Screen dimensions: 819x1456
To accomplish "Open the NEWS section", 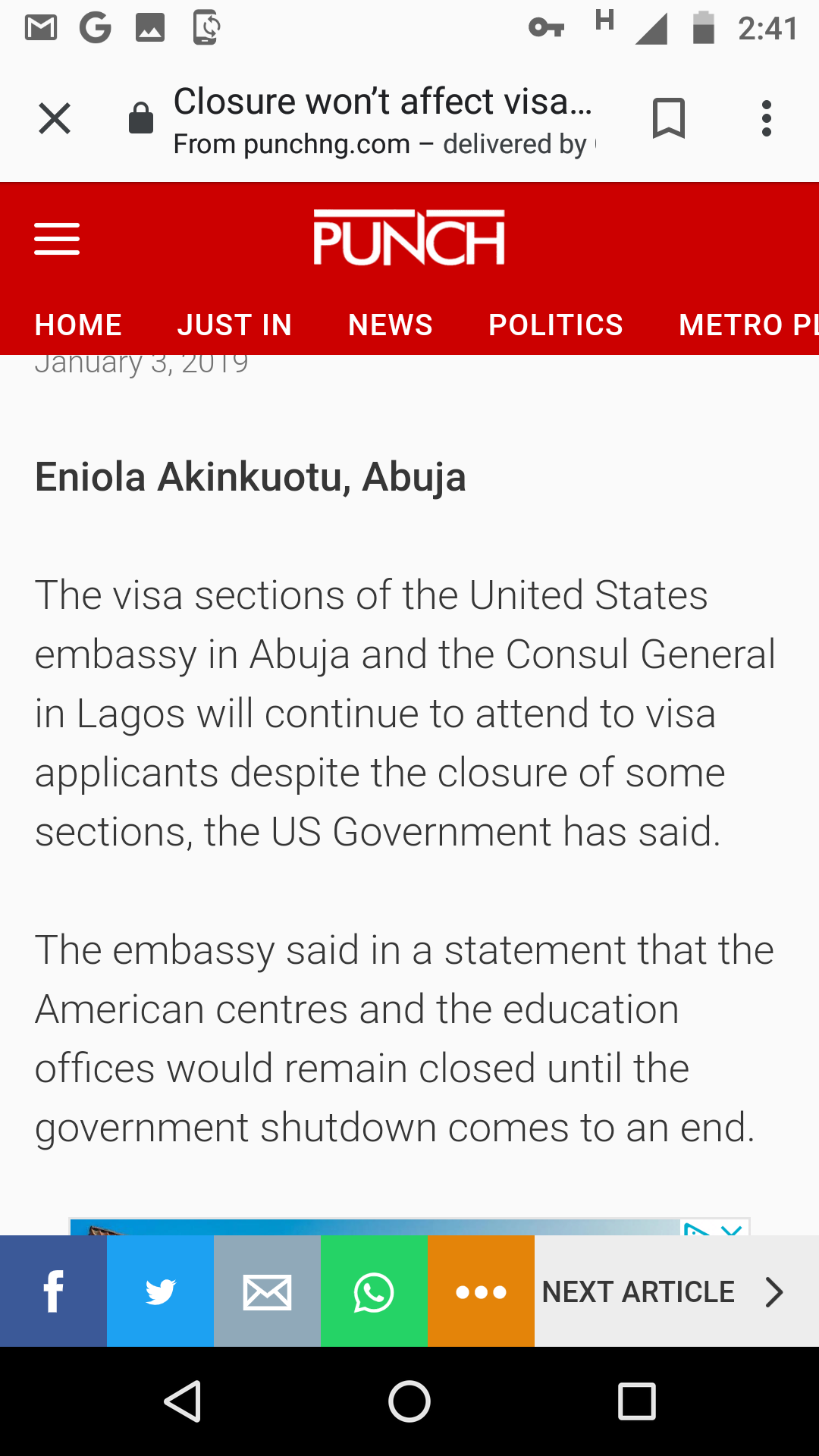I will coord(391,325).
